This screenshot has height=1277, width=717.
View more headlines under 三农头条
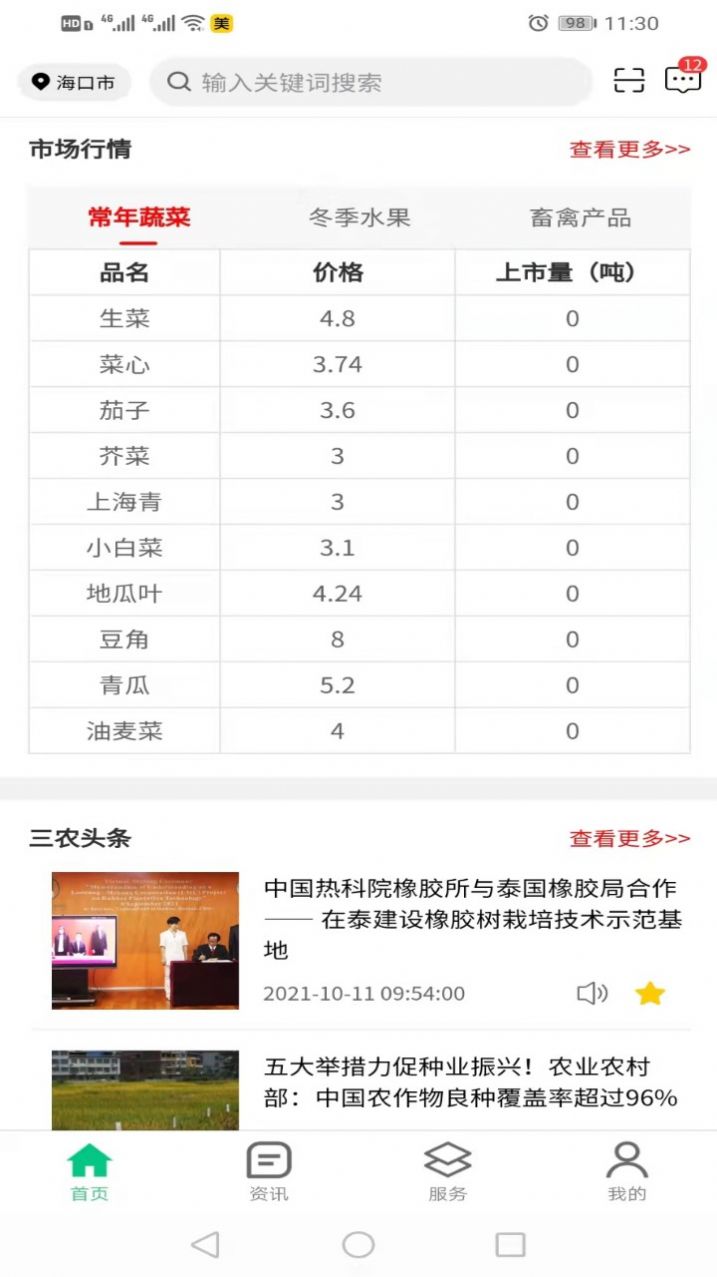(630, 838)
